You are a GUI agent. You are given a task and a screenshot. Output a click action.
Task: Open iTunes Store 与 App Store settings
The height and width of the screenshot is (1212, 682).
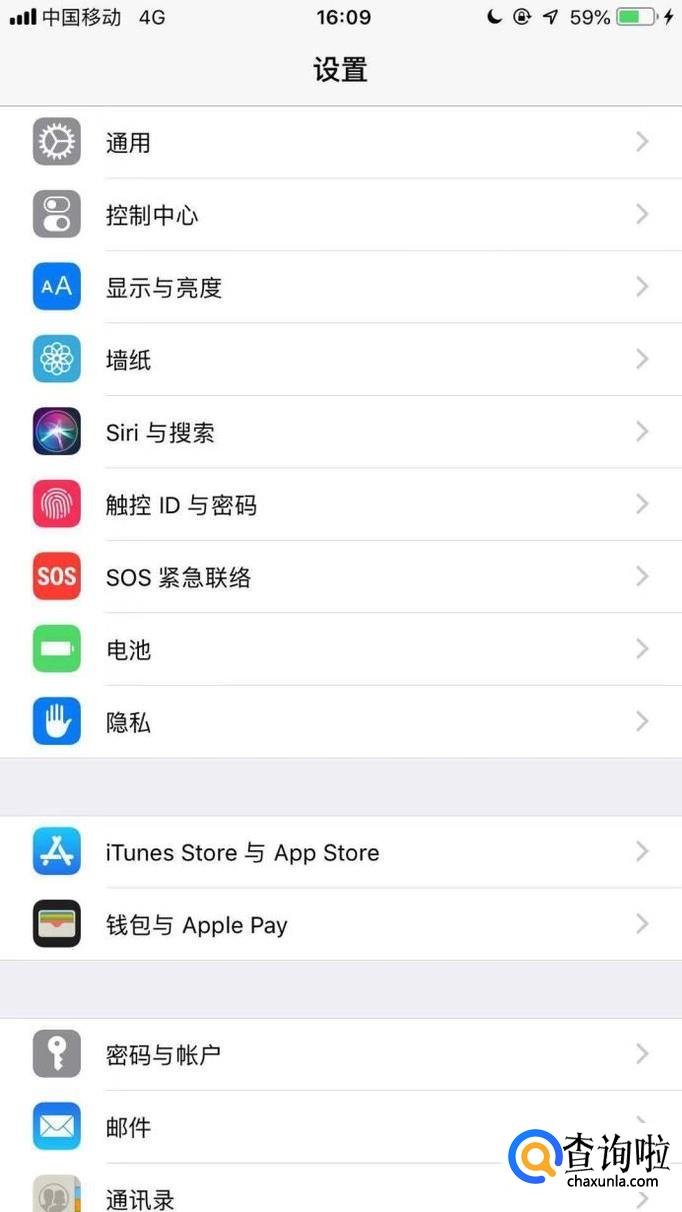(x=340, y=852)
